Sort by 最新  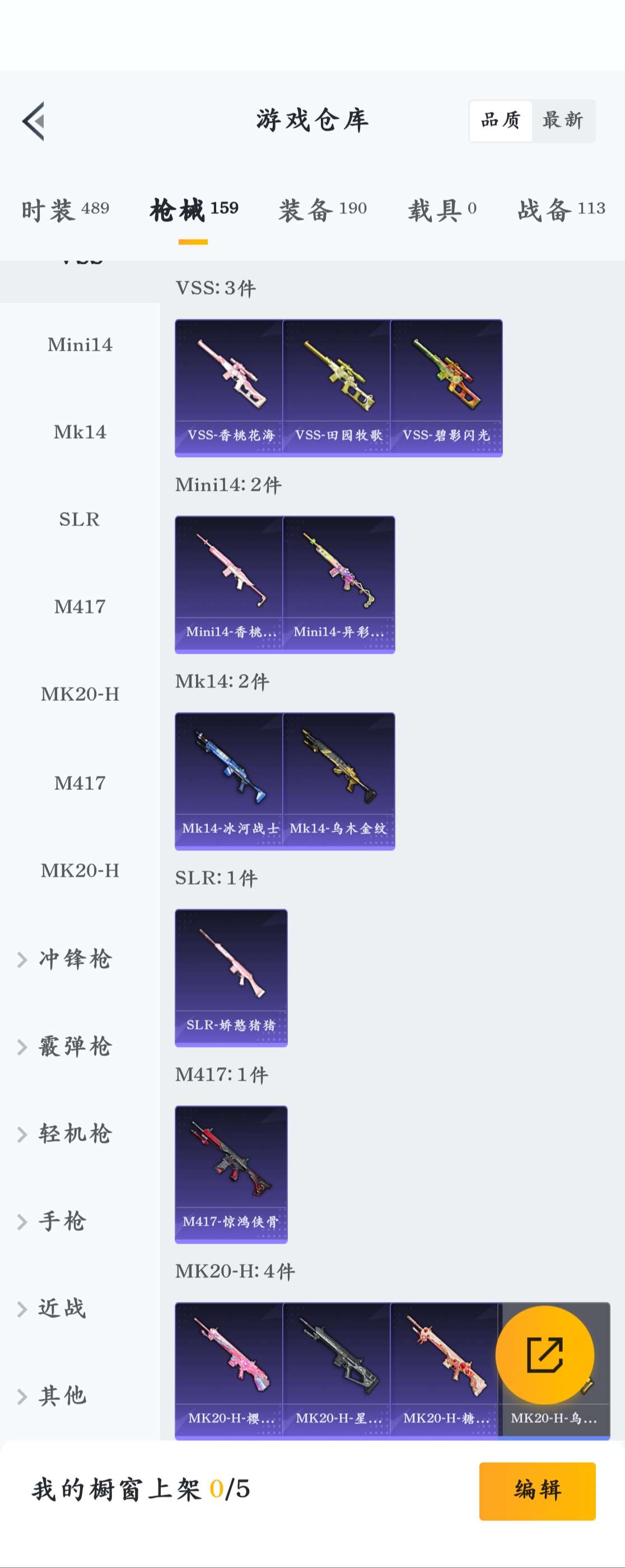(x=563, y=120)
